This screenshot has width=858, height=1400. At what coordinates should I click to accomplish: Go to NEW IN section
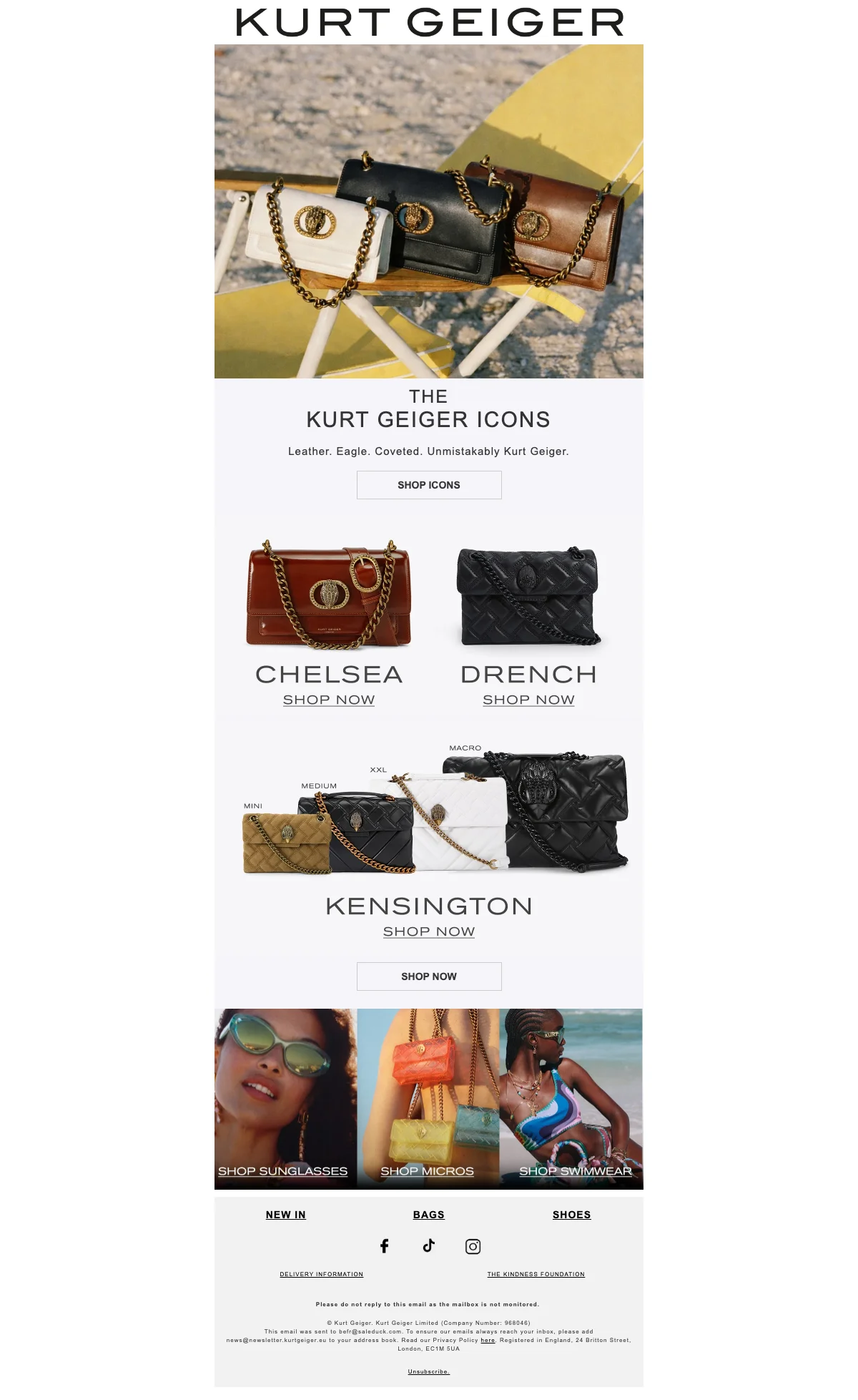click(x=286, y=1215)
